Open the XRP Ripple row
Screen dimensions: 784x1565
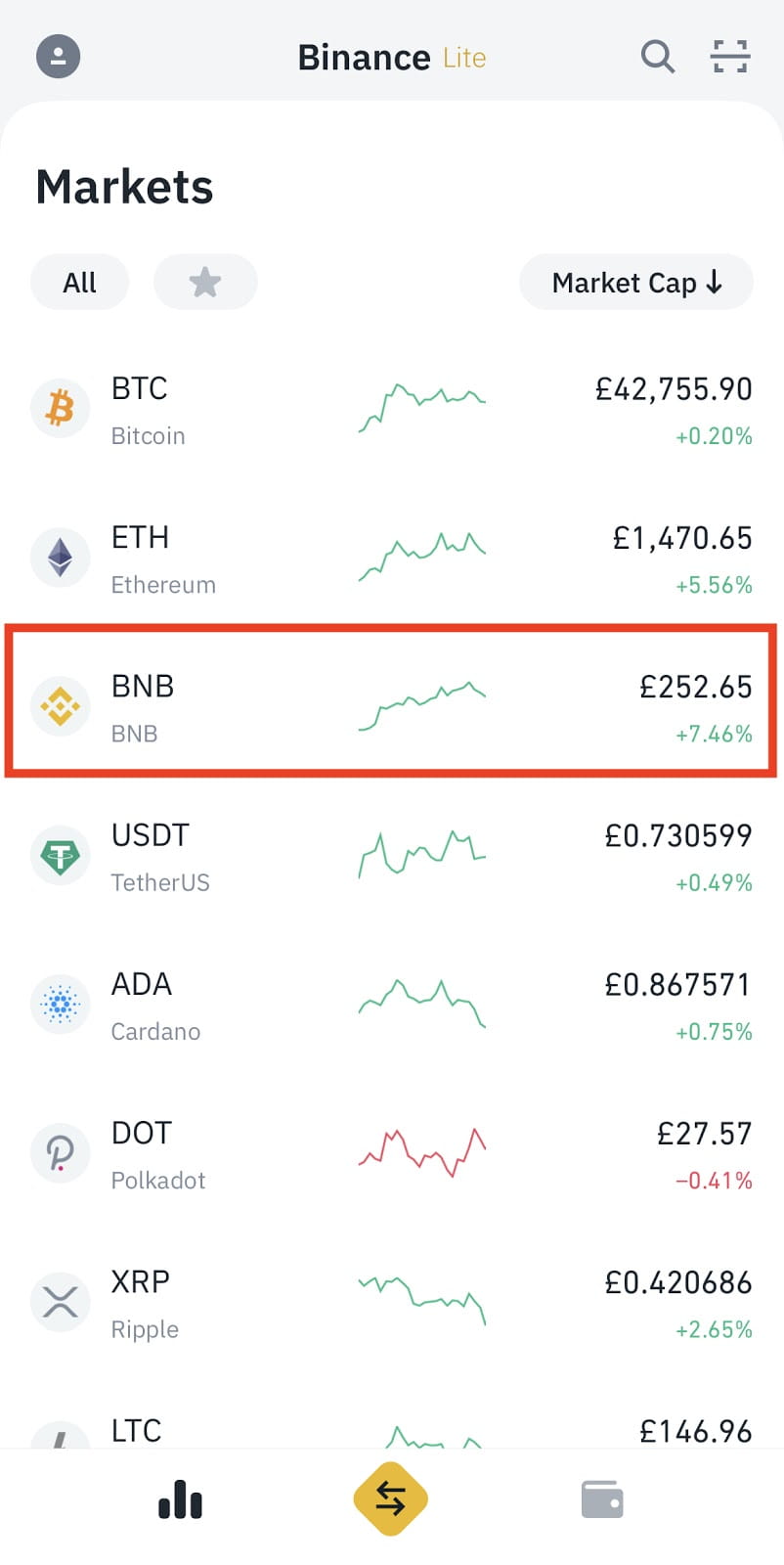pyautogui.click(x=392, y=1303)
